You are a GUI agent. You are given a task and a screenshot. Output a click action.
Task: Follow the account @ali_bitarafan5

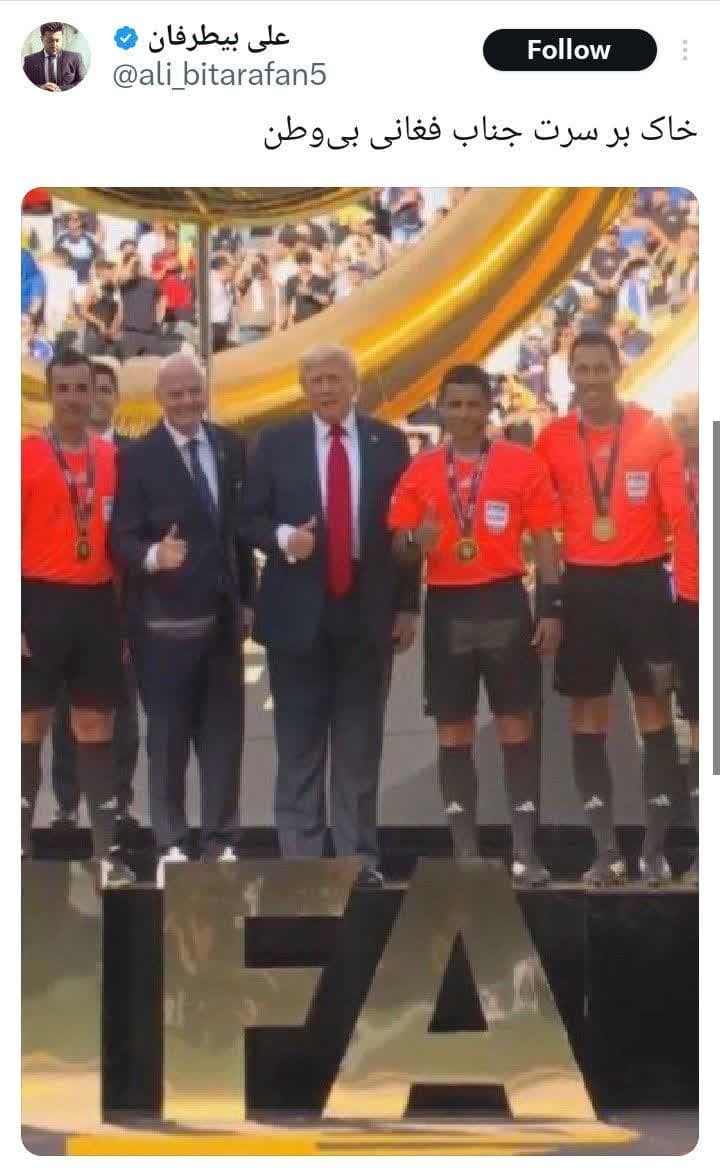(x=569, y=50)
